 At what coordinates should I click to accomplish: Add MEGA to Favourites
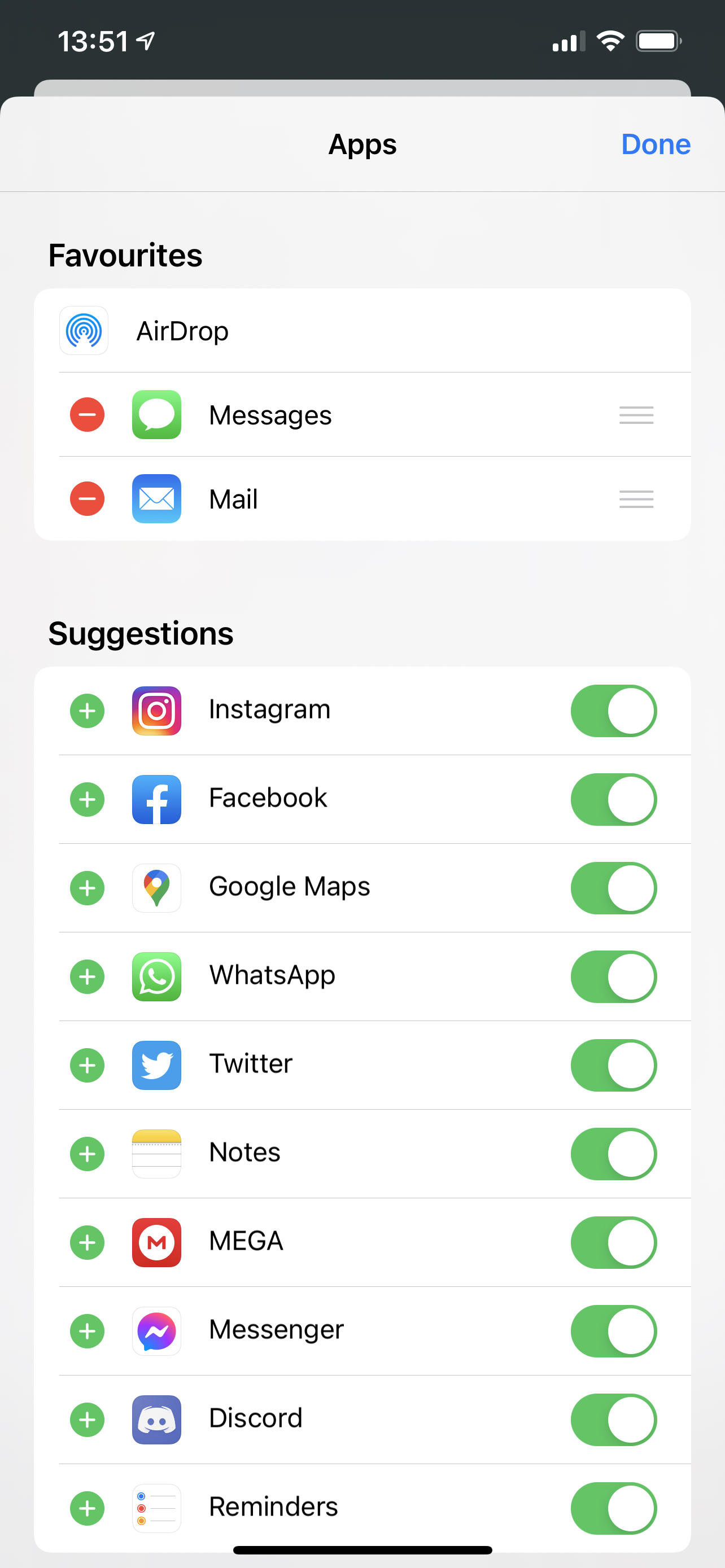click(87, 1242)
